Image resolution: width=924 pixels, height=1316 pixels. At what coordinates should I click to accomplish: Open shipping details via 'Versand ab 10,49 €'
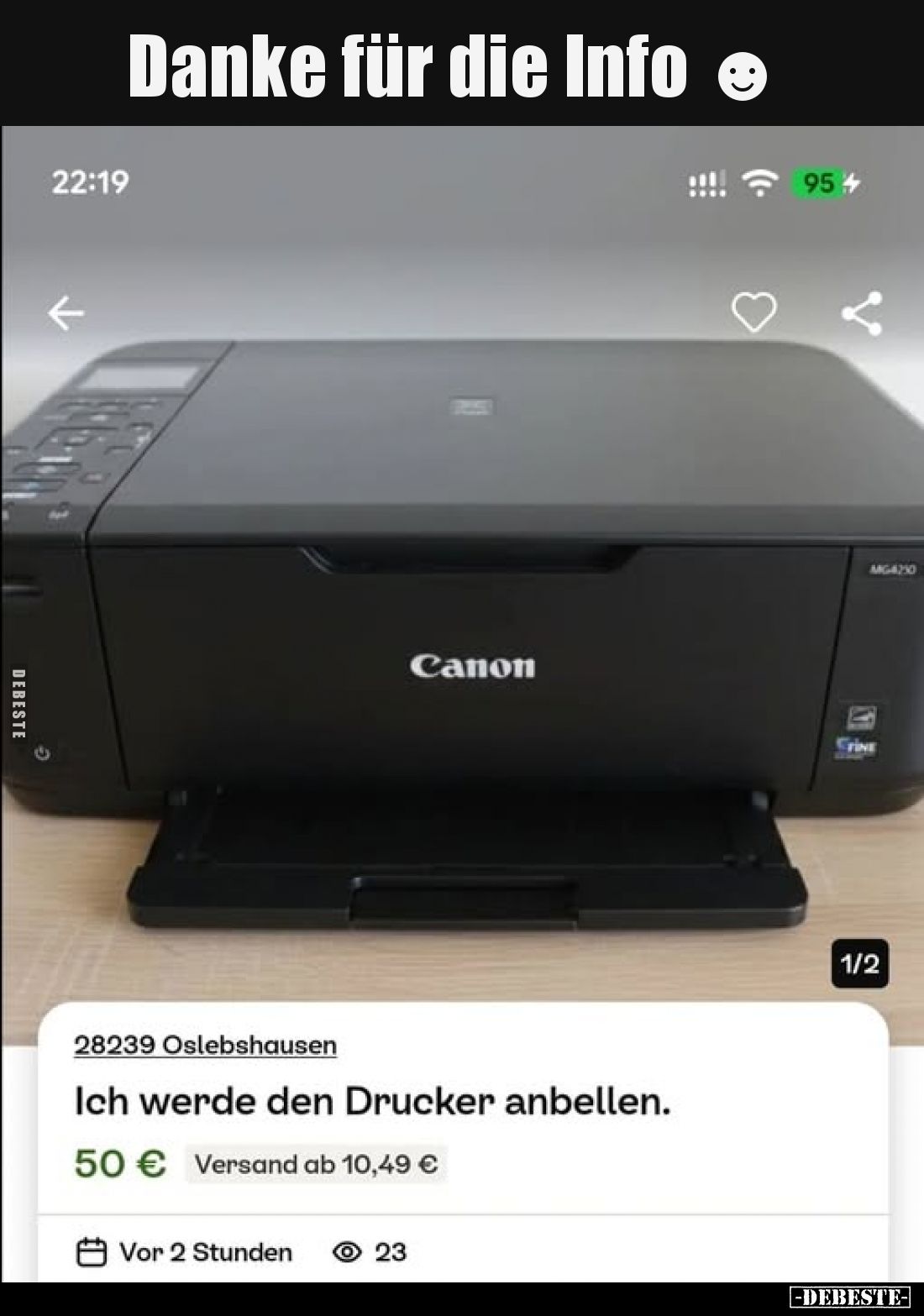point(315,1162)
